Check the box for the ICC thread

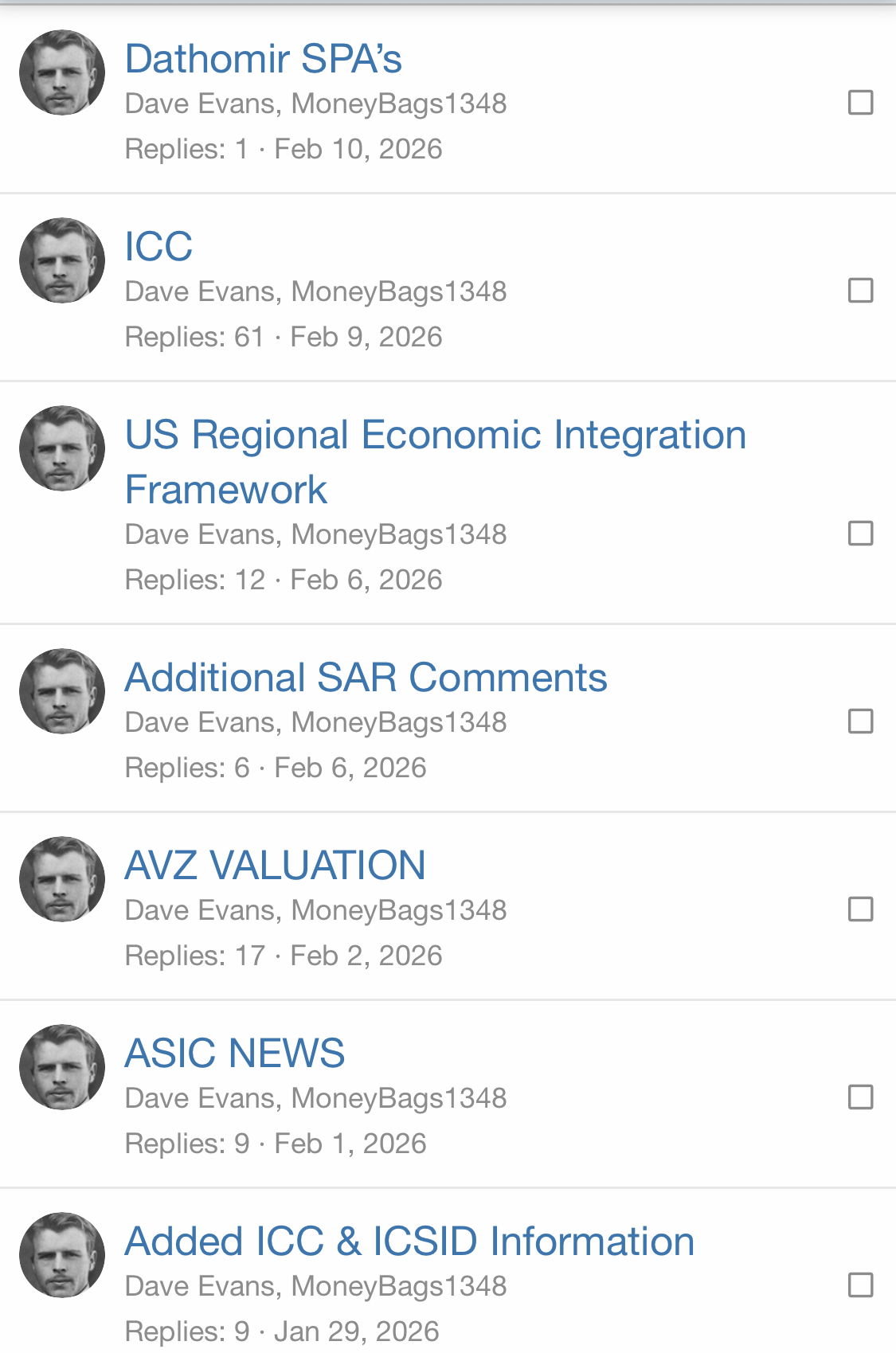860,291
